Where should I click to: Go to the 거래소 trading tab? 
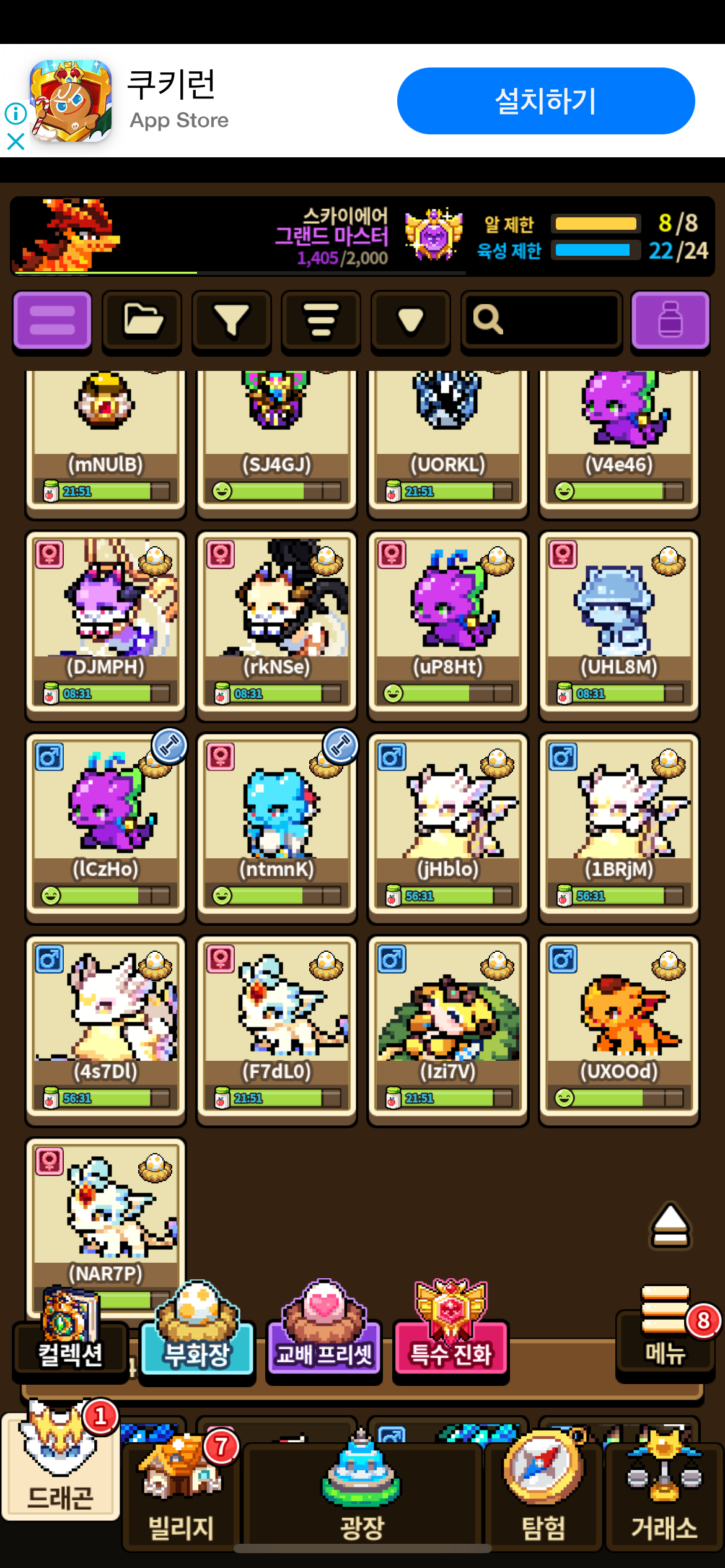tap(664, 1499)
